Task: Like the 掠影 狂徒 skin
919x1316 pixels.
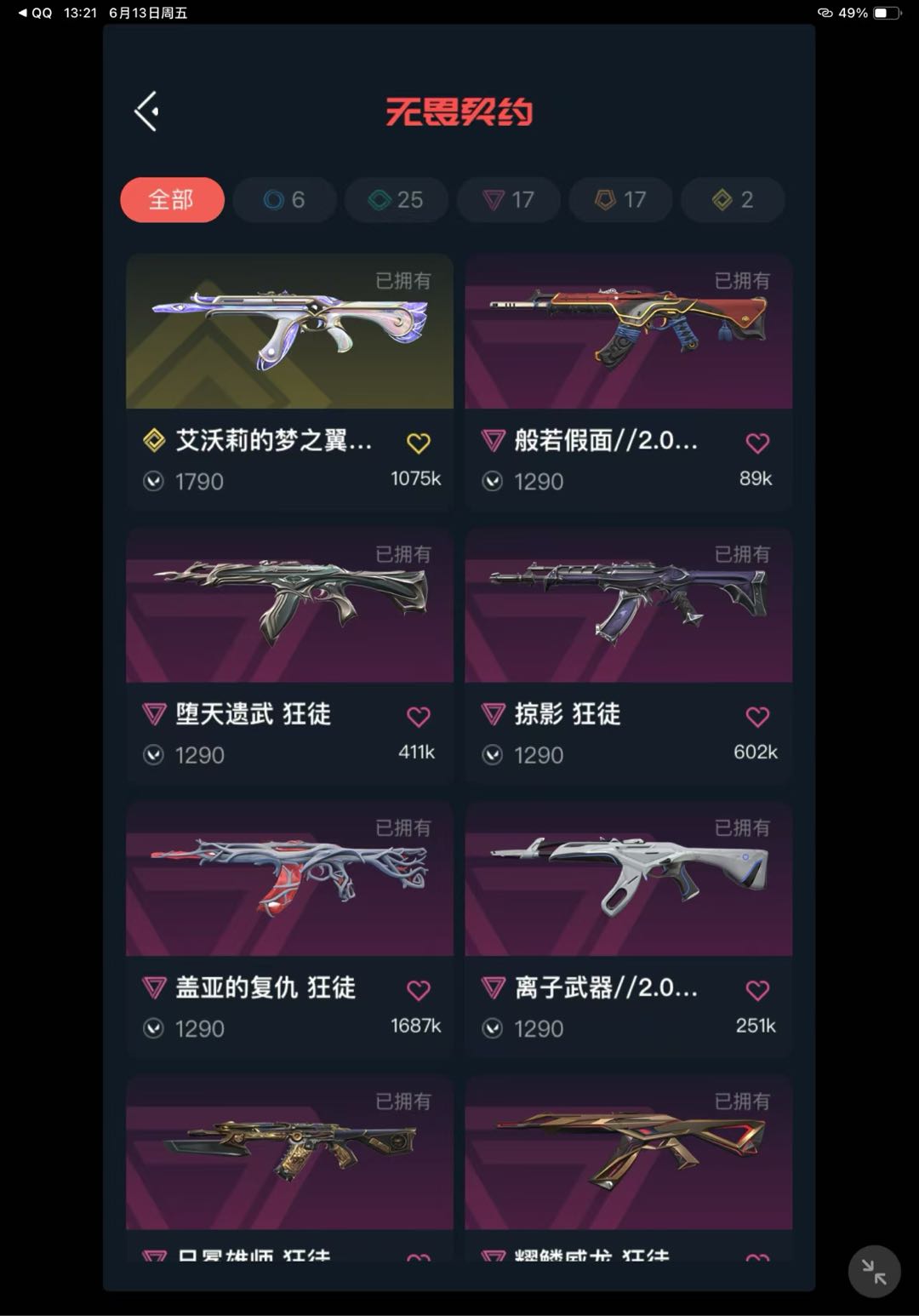Action: point(757,717)
